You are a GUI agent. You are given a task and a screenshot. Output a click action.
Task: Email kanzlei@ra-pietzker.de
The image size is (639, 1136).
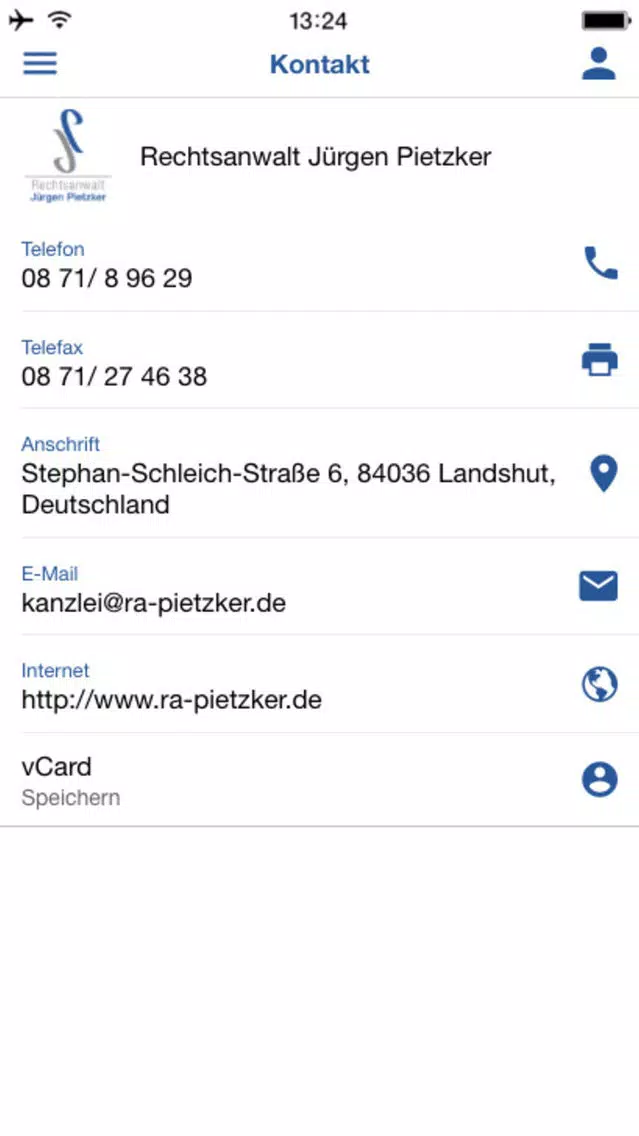(320, 587)
